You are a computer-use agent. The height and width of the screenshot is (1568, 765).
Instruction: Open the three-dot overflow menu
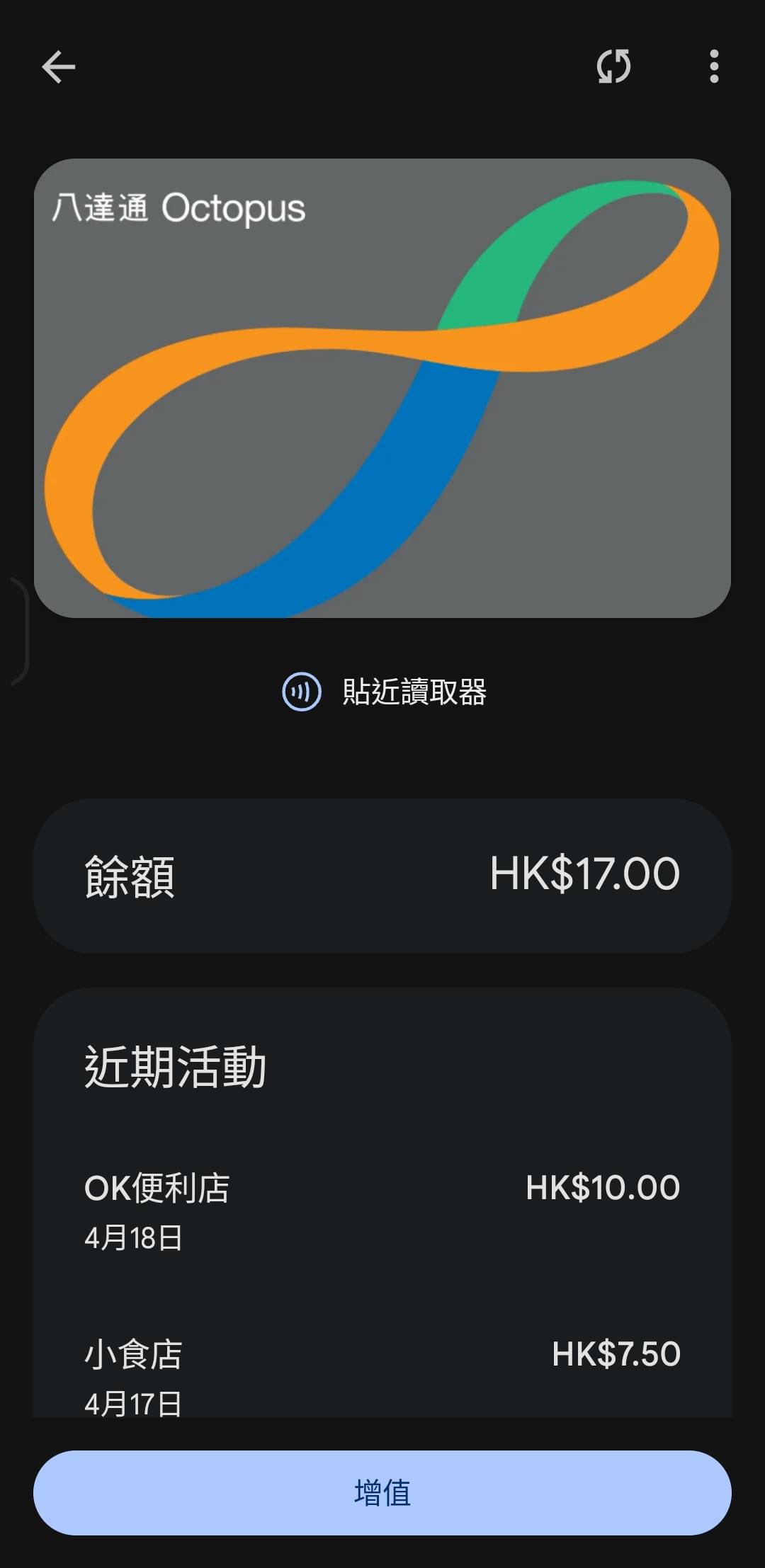(714, 67)
